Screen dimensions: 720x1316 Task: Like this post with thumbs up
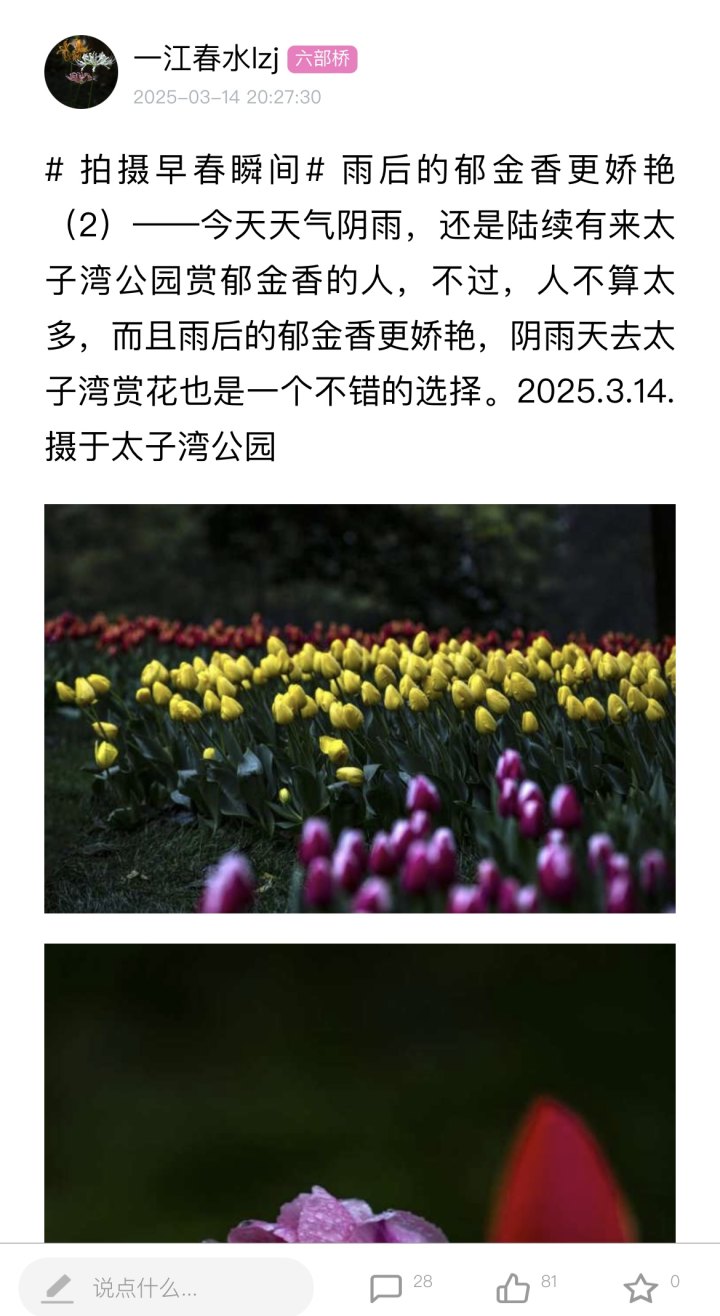pyautogui.click(x=513, y=1287)
